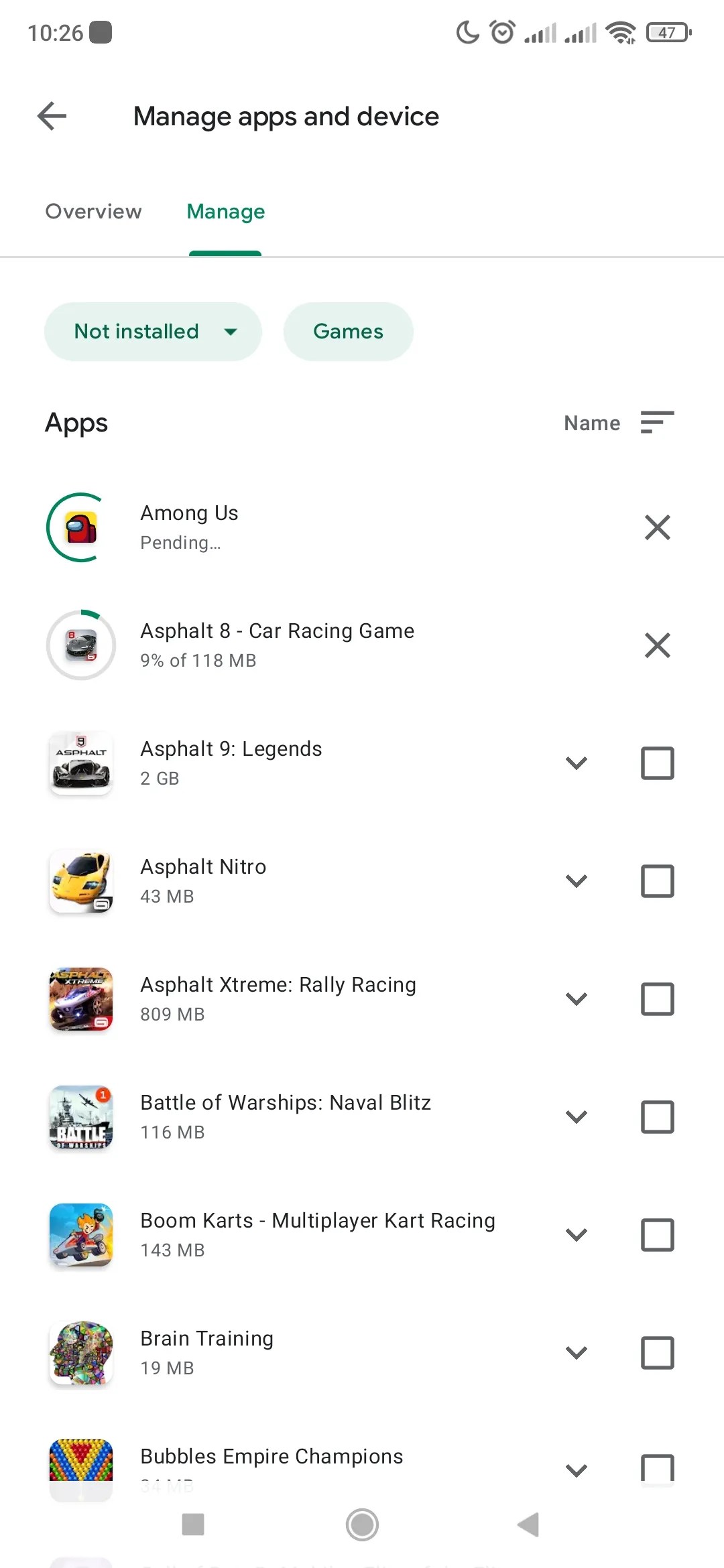Viewport: 724px width, 1568px height.
Task: Go back using the app bar arrow
Action: pyautogui.click(x=52, y=117)
